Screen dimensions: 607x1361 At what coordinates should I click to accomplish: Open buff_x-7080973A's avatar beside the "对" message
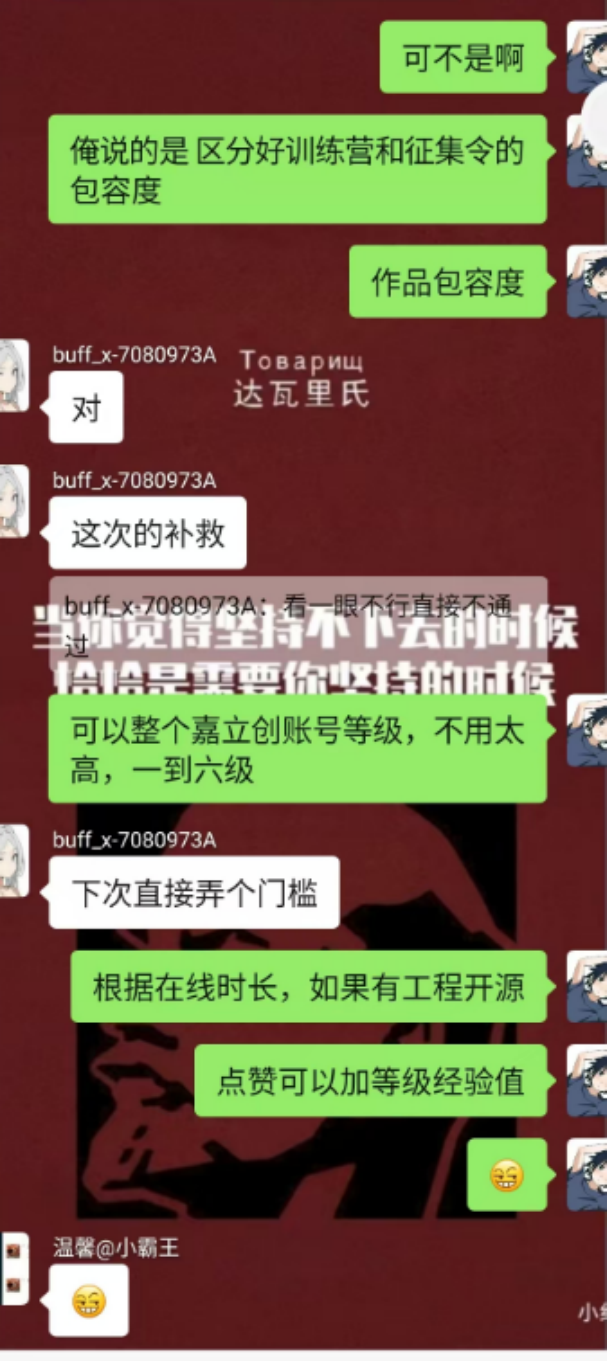(12, 375)
